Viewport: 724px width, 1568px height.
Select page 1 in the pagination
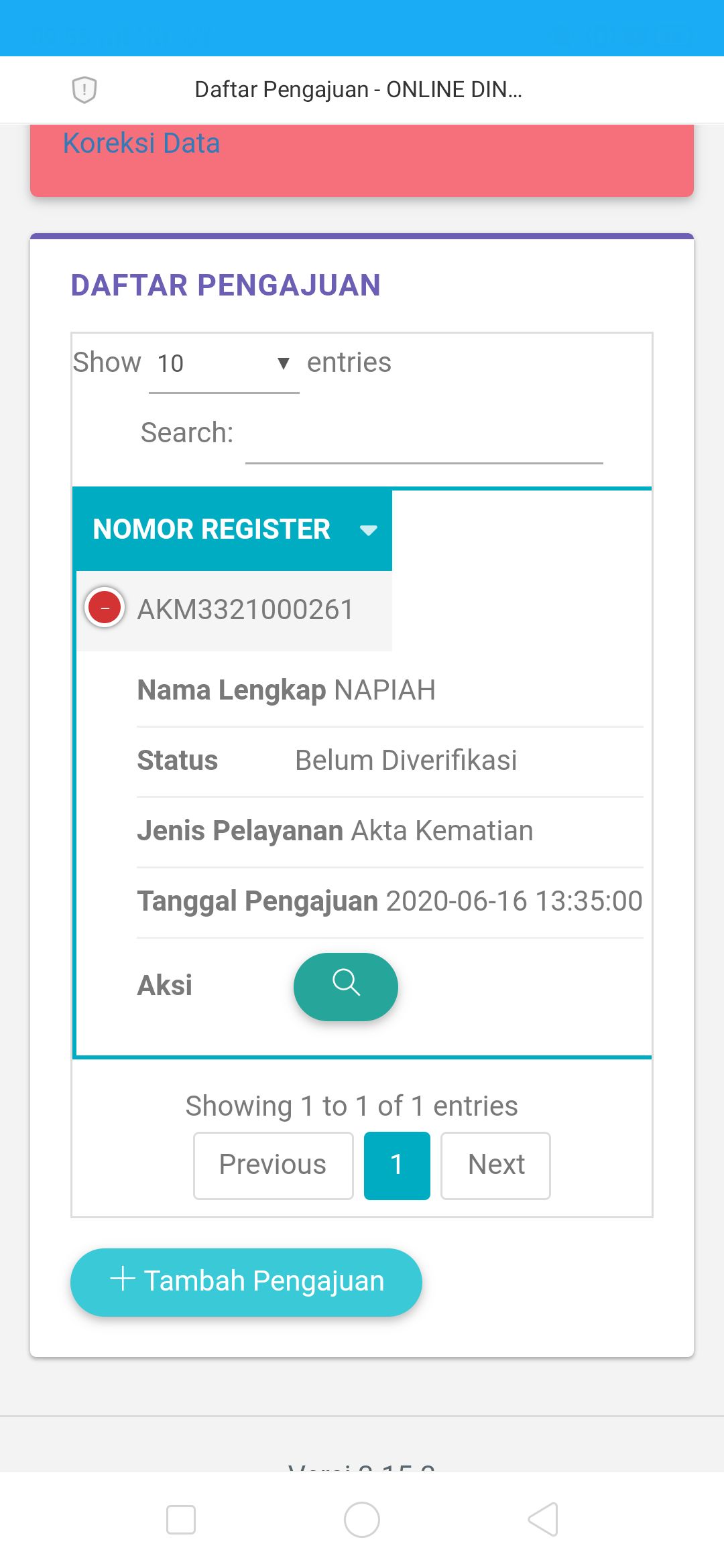397,1165
